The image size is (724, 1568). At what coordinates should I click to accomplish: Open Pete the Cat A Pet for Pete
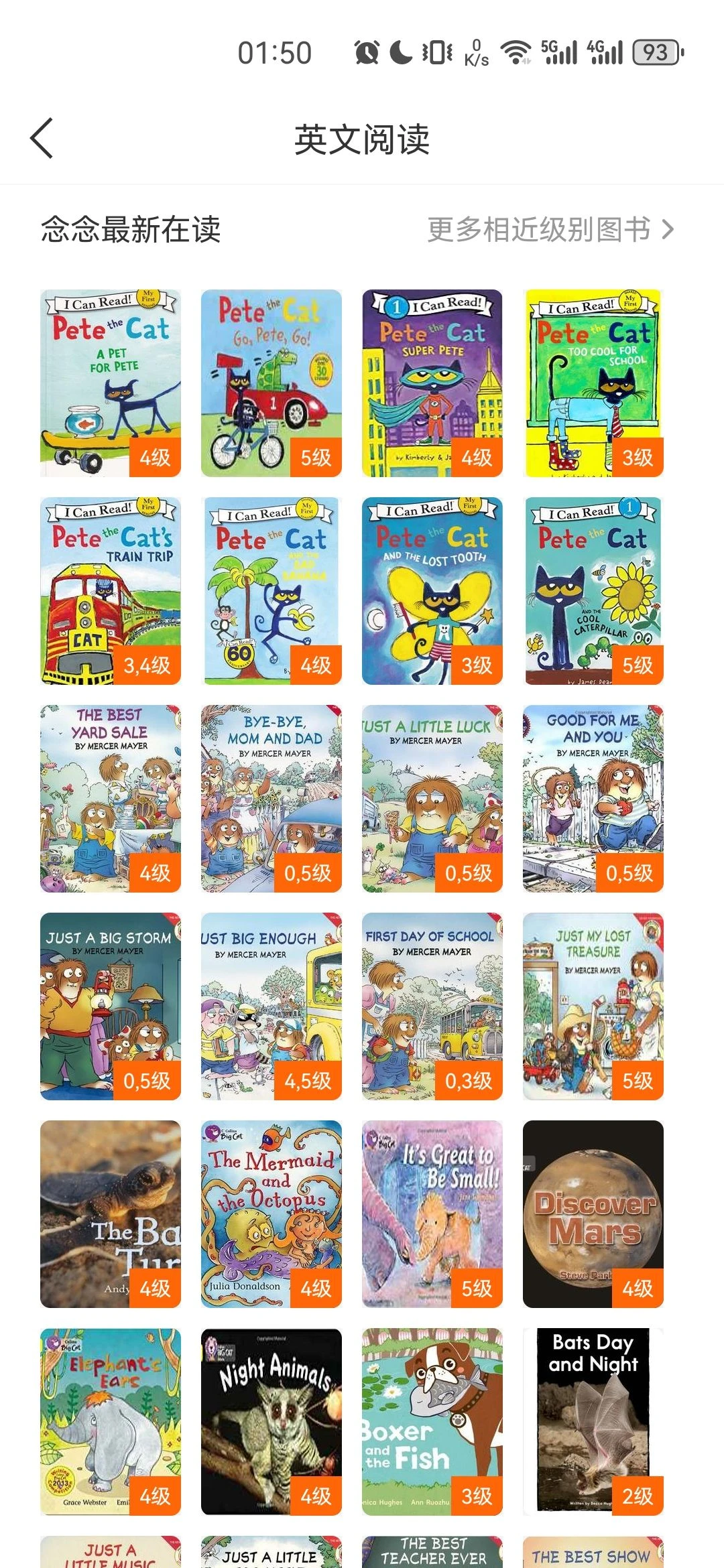[x=111, y=383]
